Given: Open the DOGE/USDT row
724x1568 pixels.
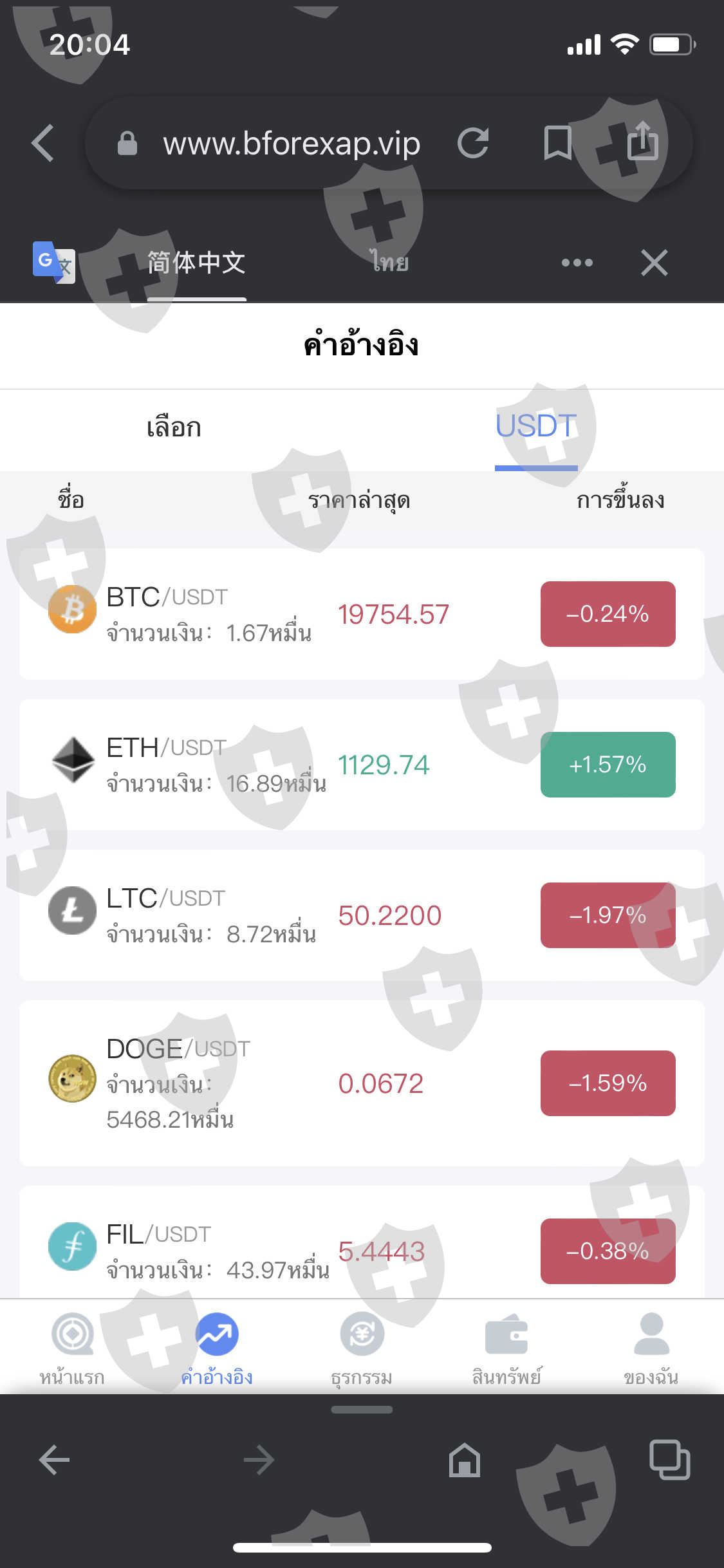Looking at the screenshot, I should [x=362, y=1083].
